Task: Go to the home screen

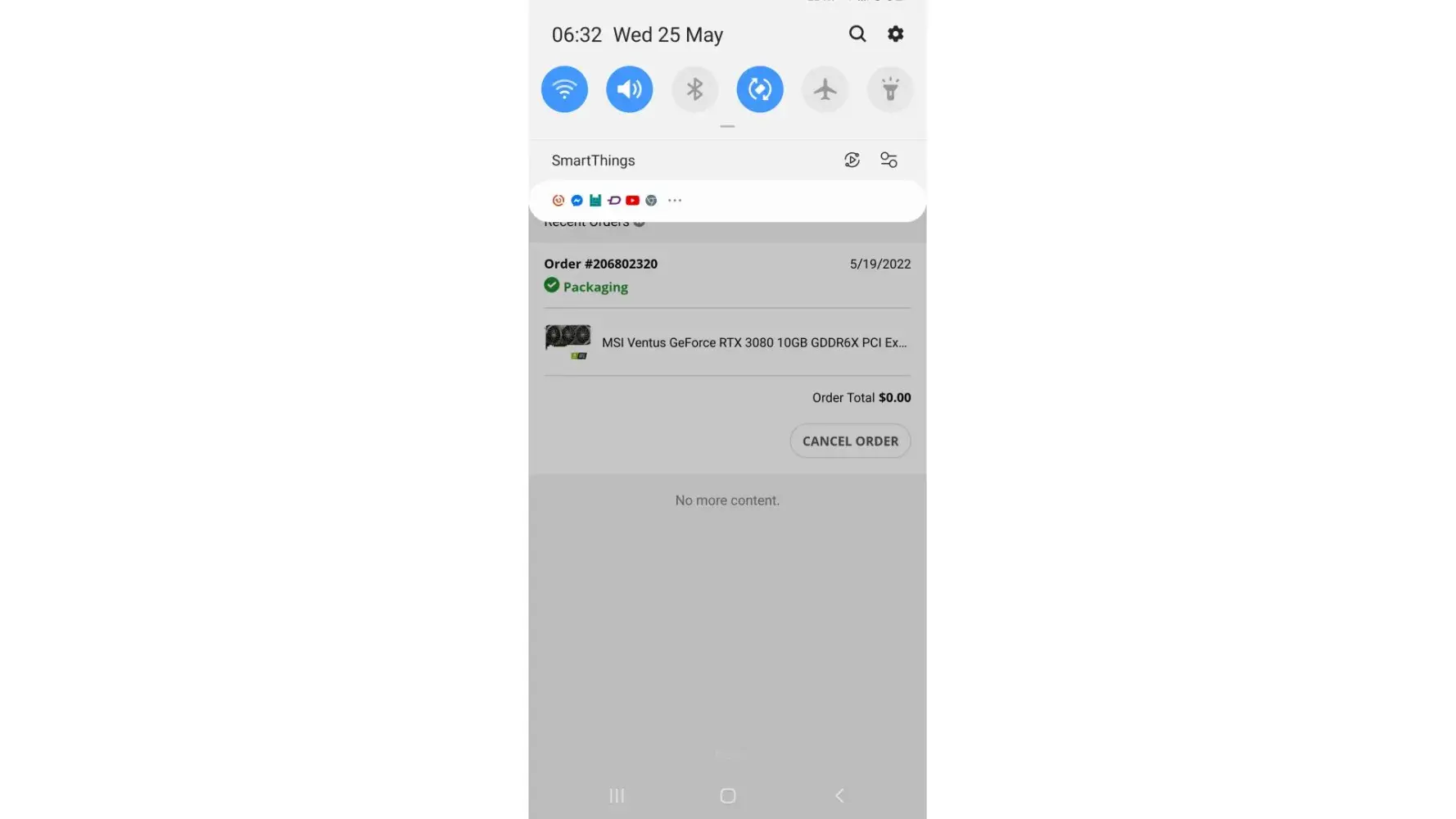Action: (x=727, y=795)
